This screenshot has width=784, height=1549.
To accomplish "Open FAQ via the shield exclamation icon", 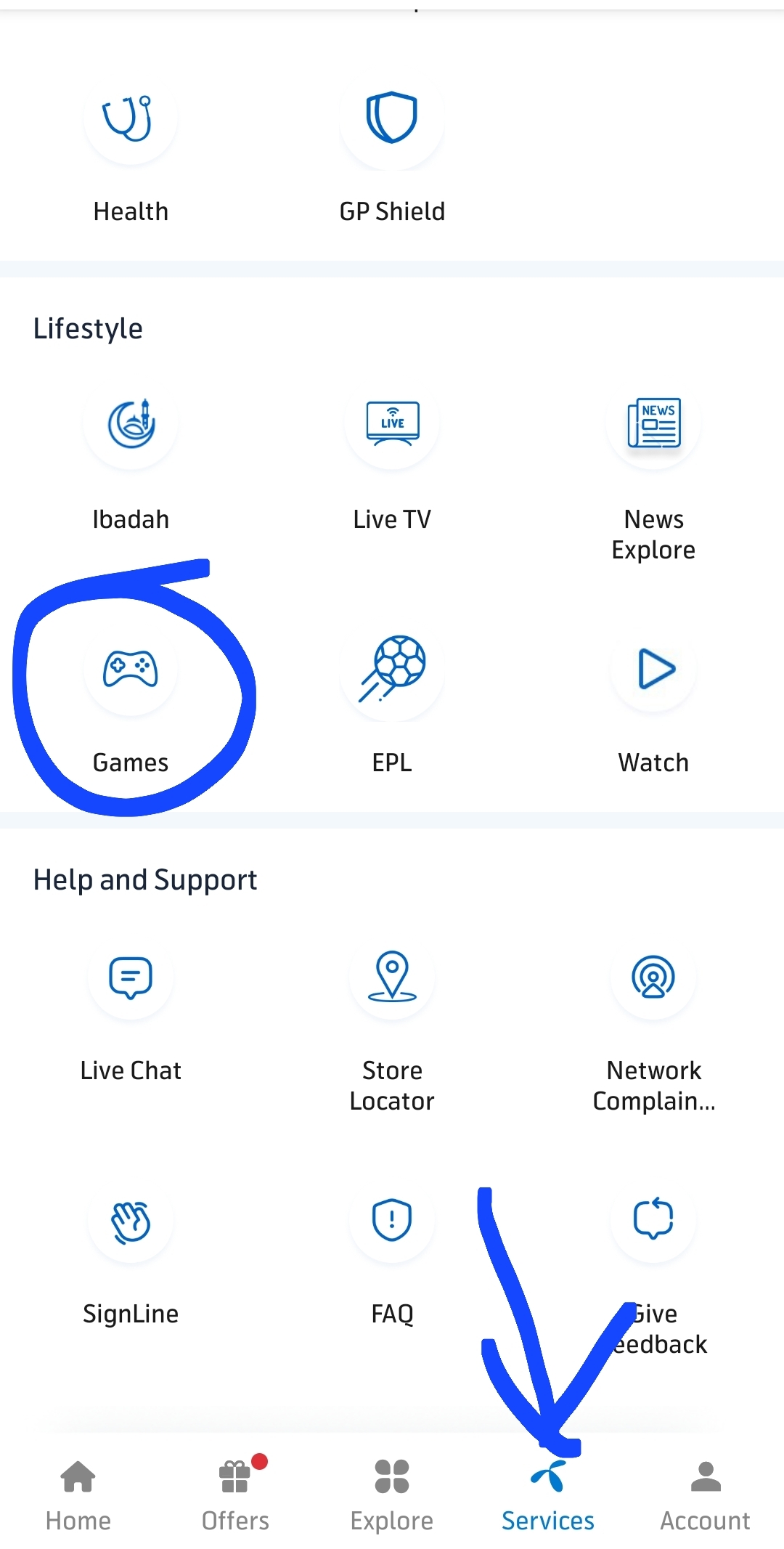I will pyautogui.click(x=392, y=1222).
